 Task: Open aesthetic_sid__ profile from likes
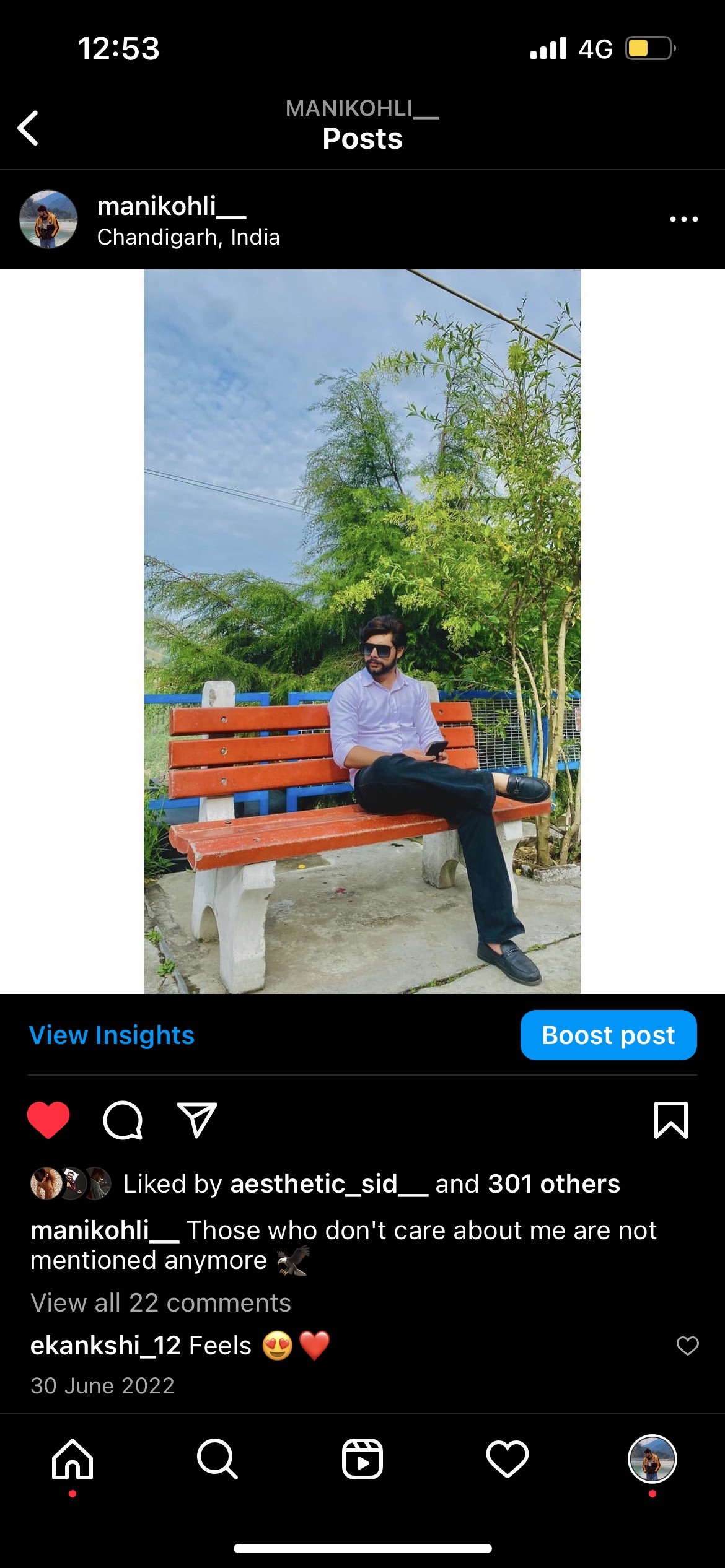click(328, 1184)
